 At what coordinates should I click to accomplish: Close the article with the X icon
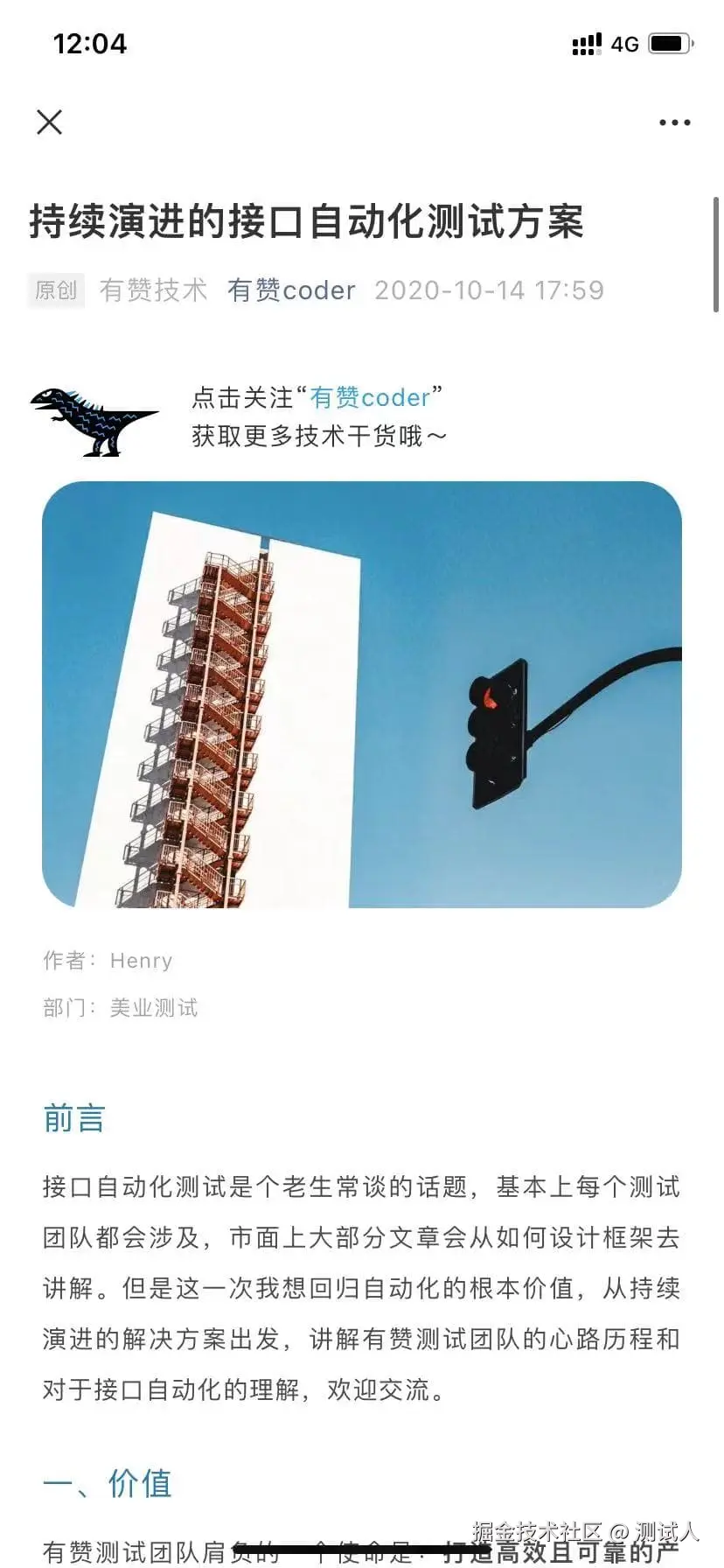50,122
